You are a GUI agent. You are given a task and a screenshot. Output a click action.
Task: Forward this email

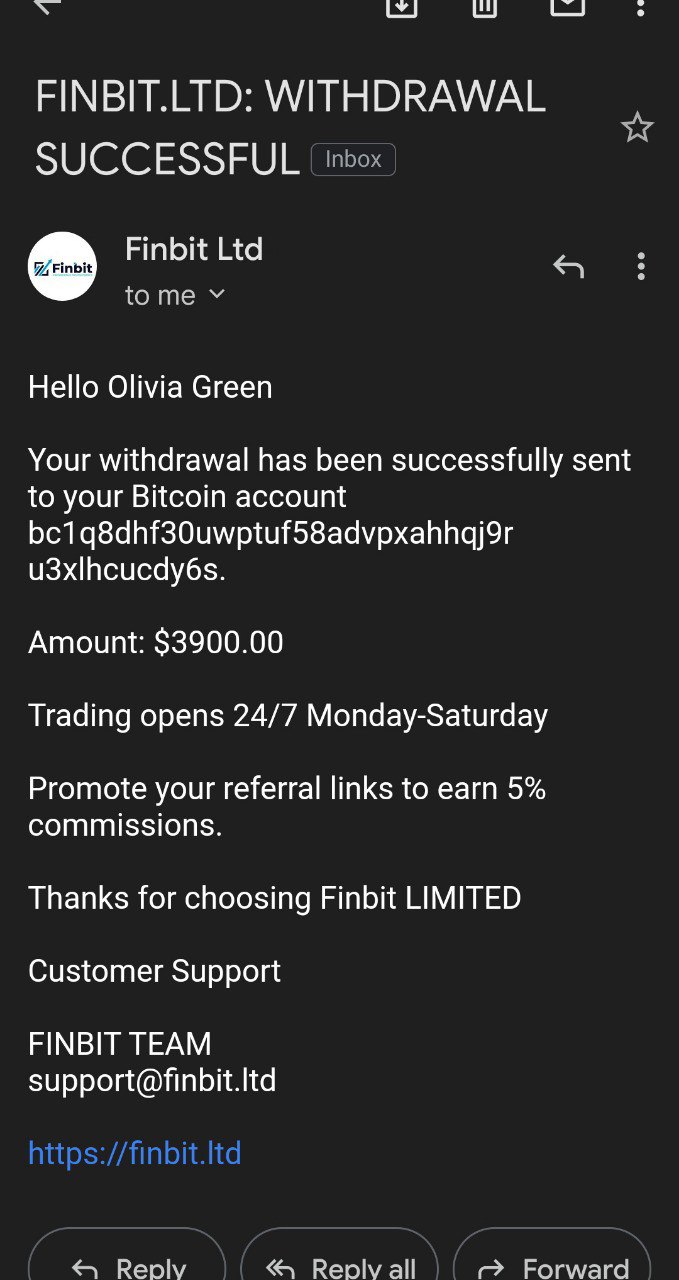click(x=552, y=1264)
